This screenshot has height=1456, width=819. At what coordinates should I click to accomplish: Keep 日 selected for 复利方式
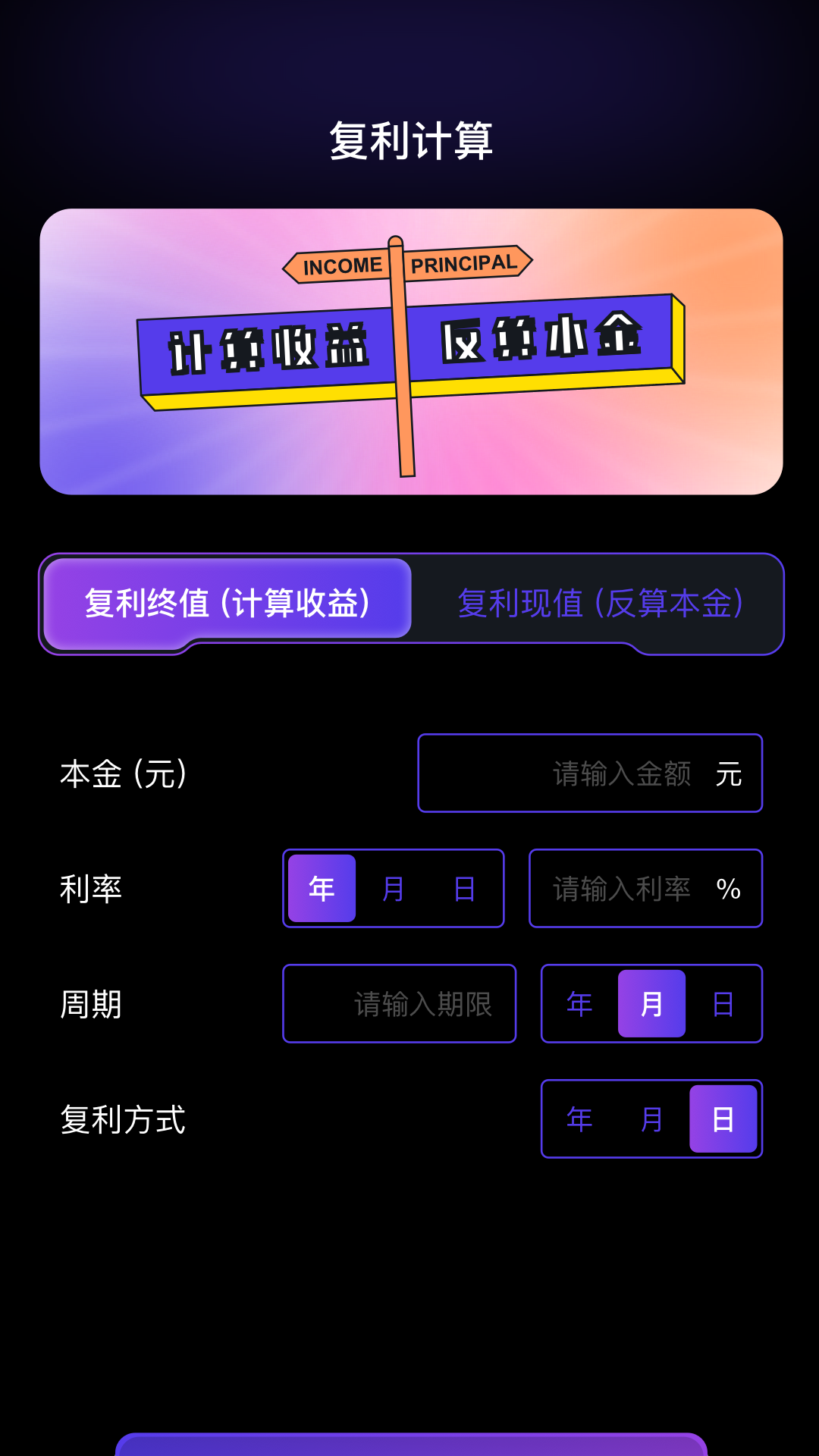point(722,1119)
